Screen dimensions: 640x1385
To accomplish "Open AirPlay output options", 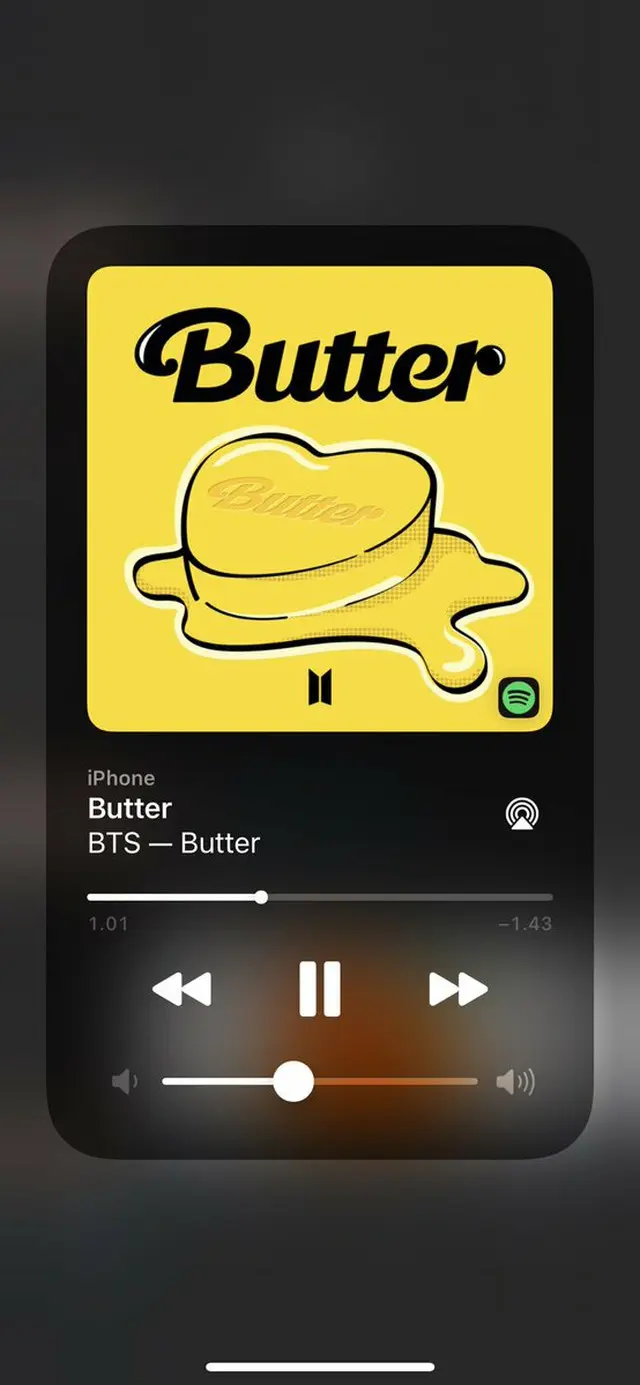I will 521,813.
